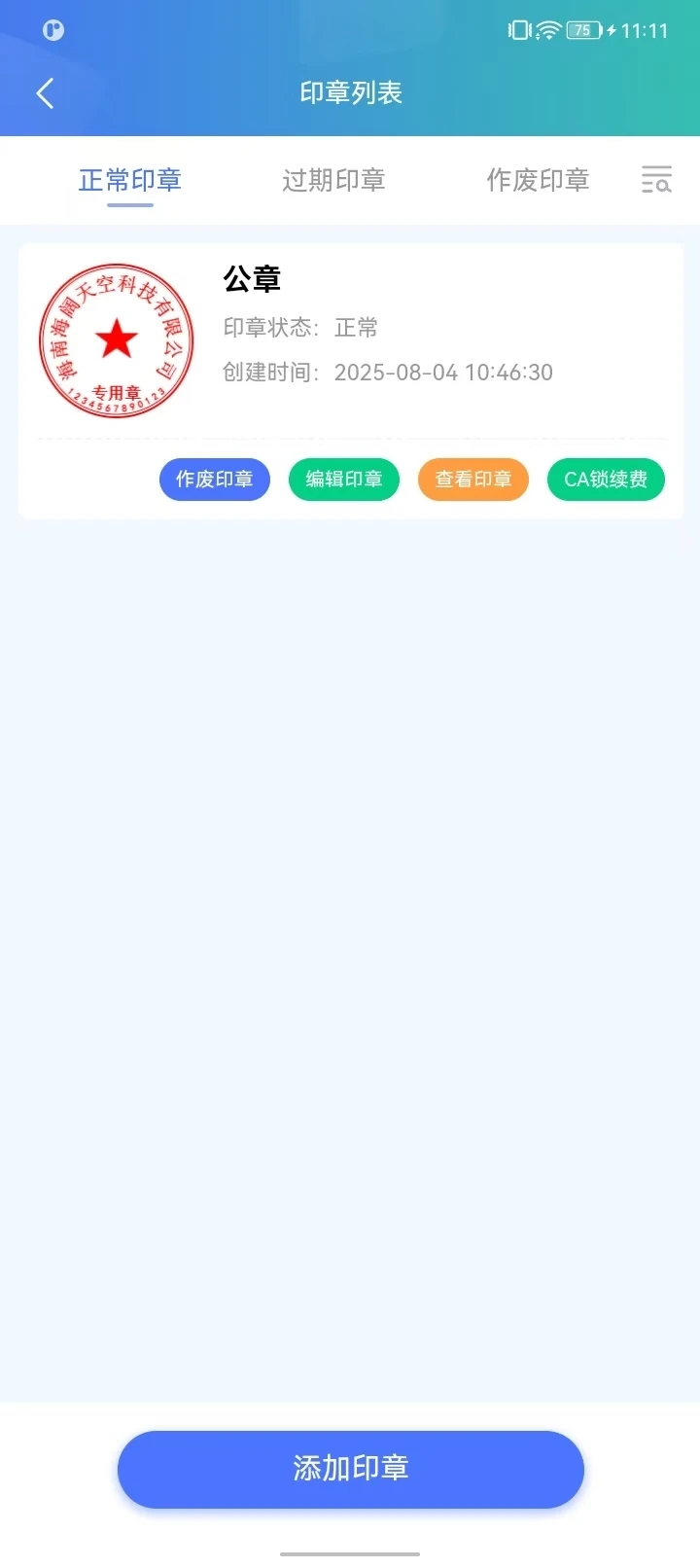Tap 编辑印章 to edit the seal
This screenshot has height=1568, width=700.
pyautogui.click(x=343, y=479)
